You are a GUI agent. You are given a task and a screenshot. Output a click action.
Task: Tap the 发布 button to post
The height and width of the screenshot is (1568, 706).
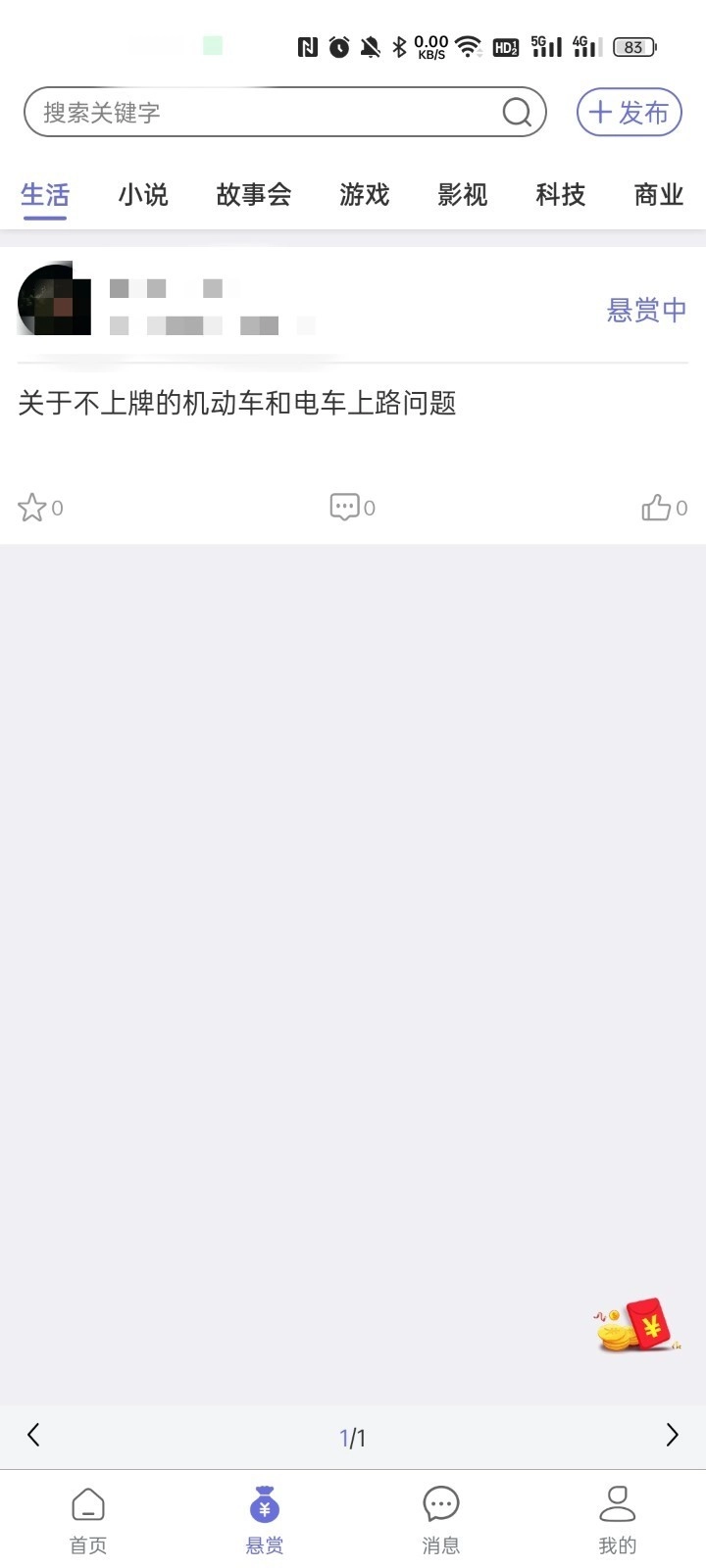(629, 113)
